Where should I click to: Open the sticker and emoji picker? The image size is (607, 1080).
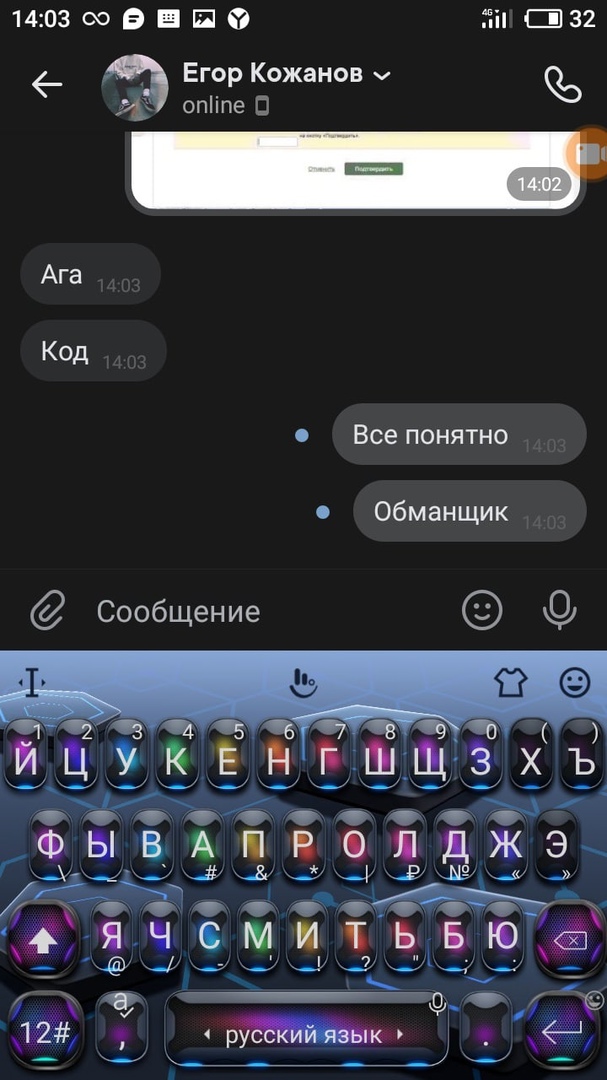point(482,610)
